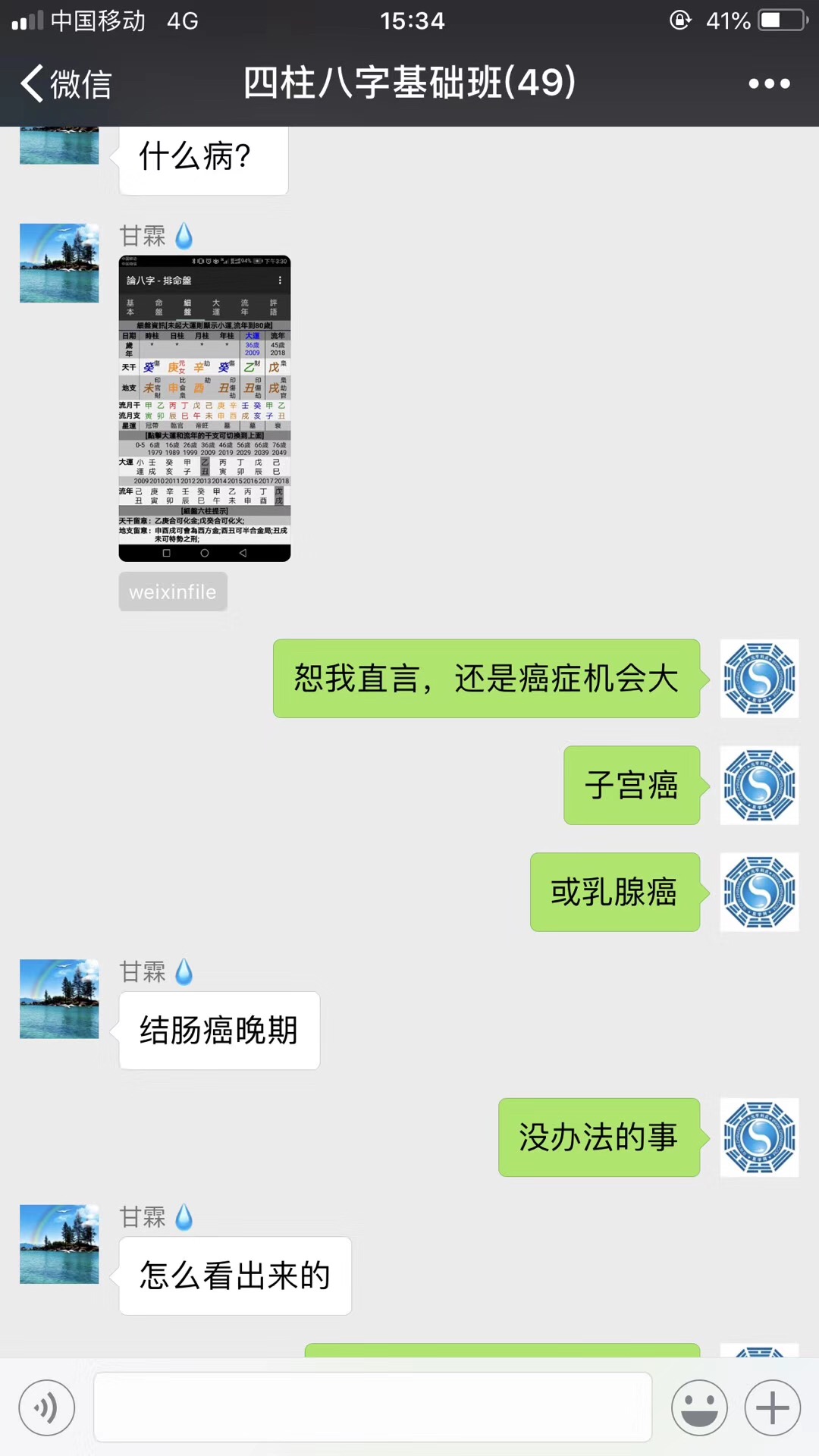The width and height of the screenshot is (819, 1456).
Task: Tap the weixinfile label under the image
Action: coord(173,591)
